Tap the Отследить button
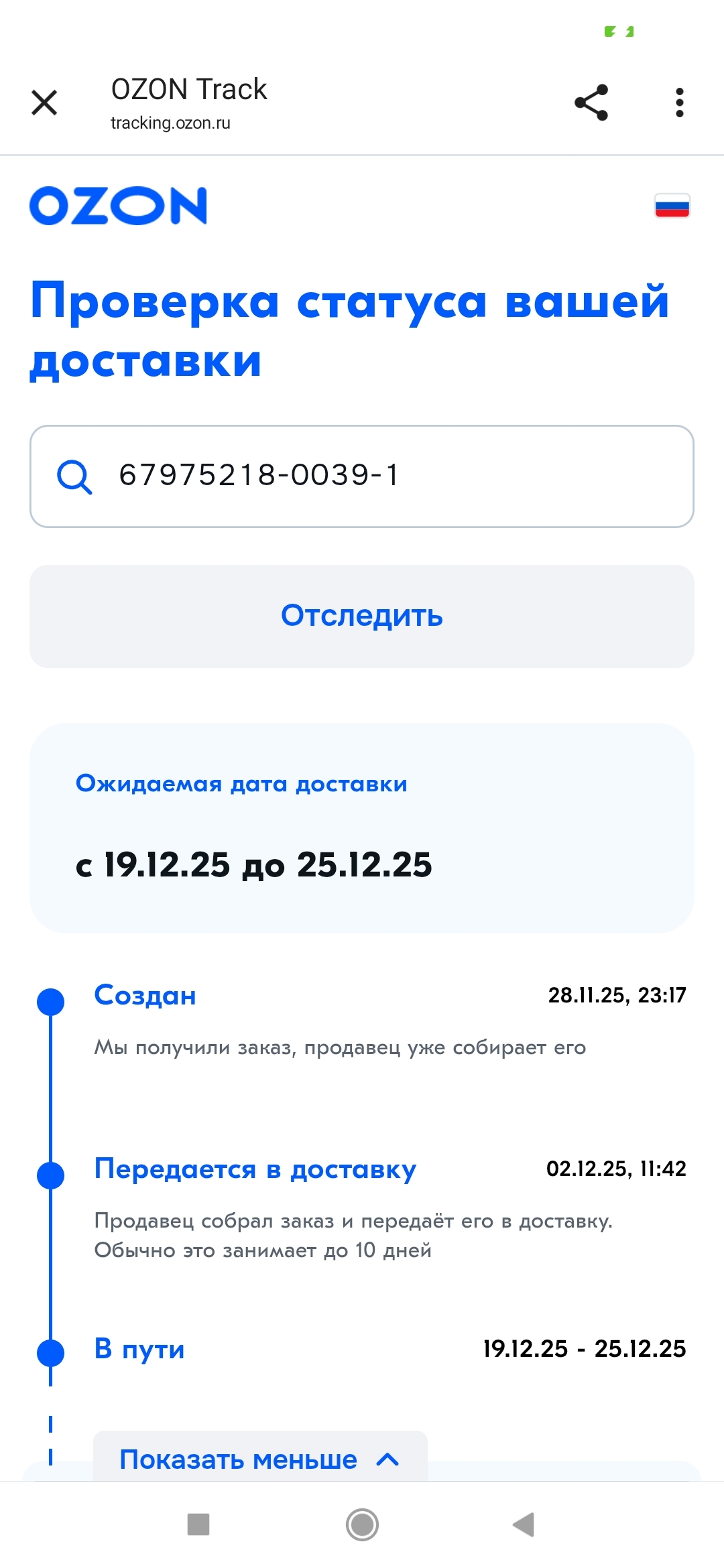 [362, 616]
